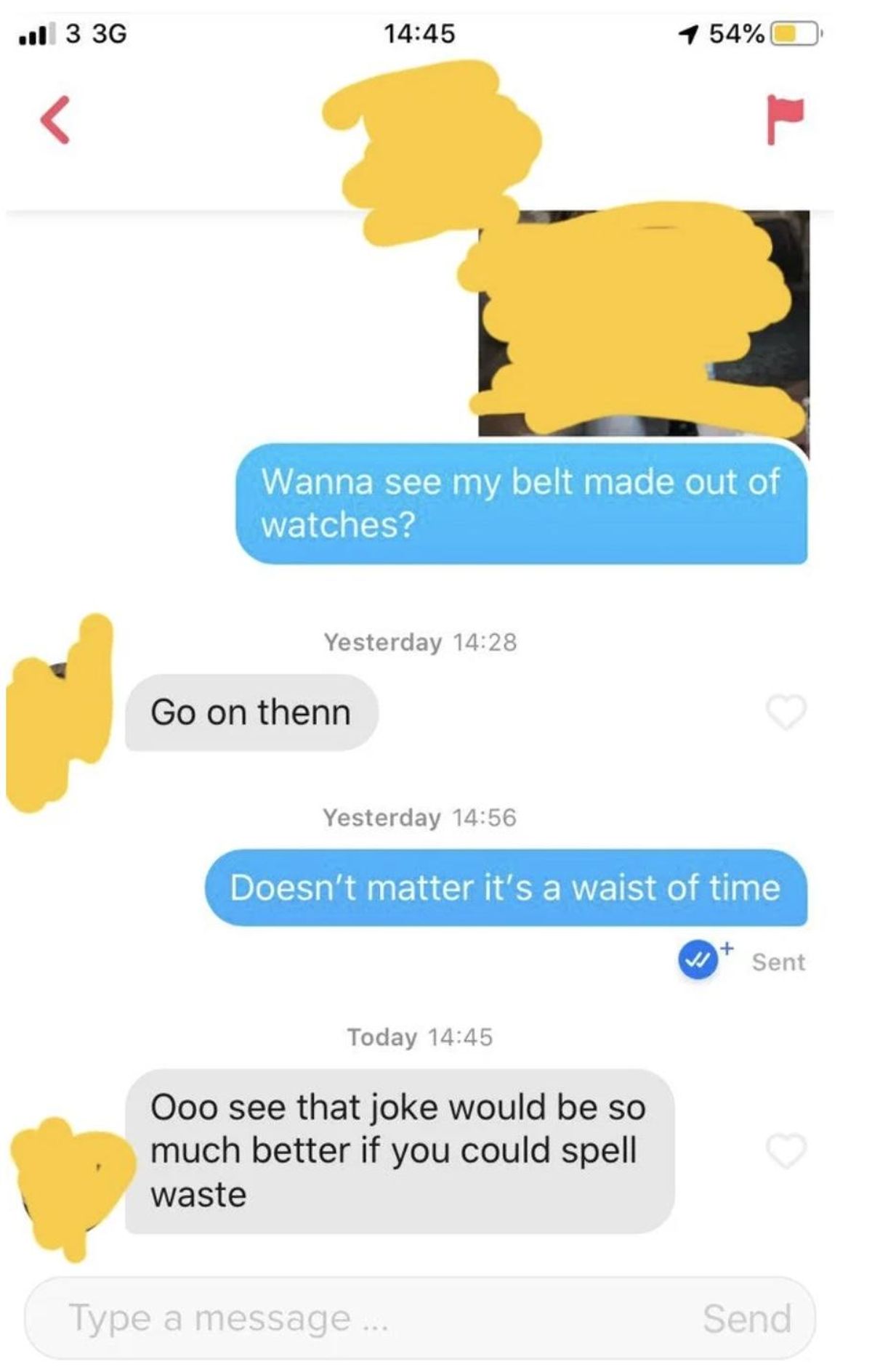
Task: Open the red report flag
Action: click(785, 119)
